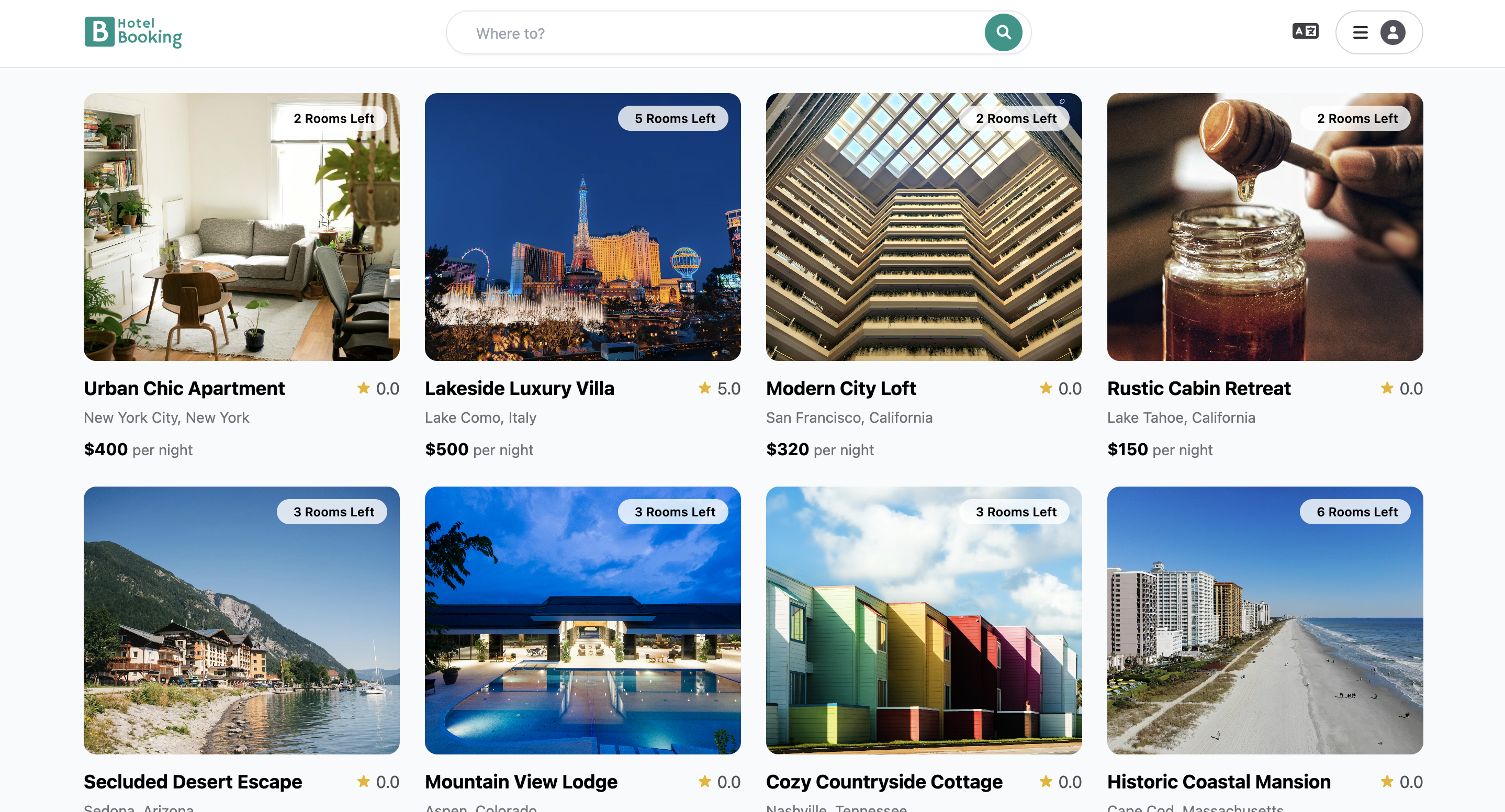Open the Secluded Desert Escape listing
Viewport: 1505px width, 812px height.
click(241, 620)
